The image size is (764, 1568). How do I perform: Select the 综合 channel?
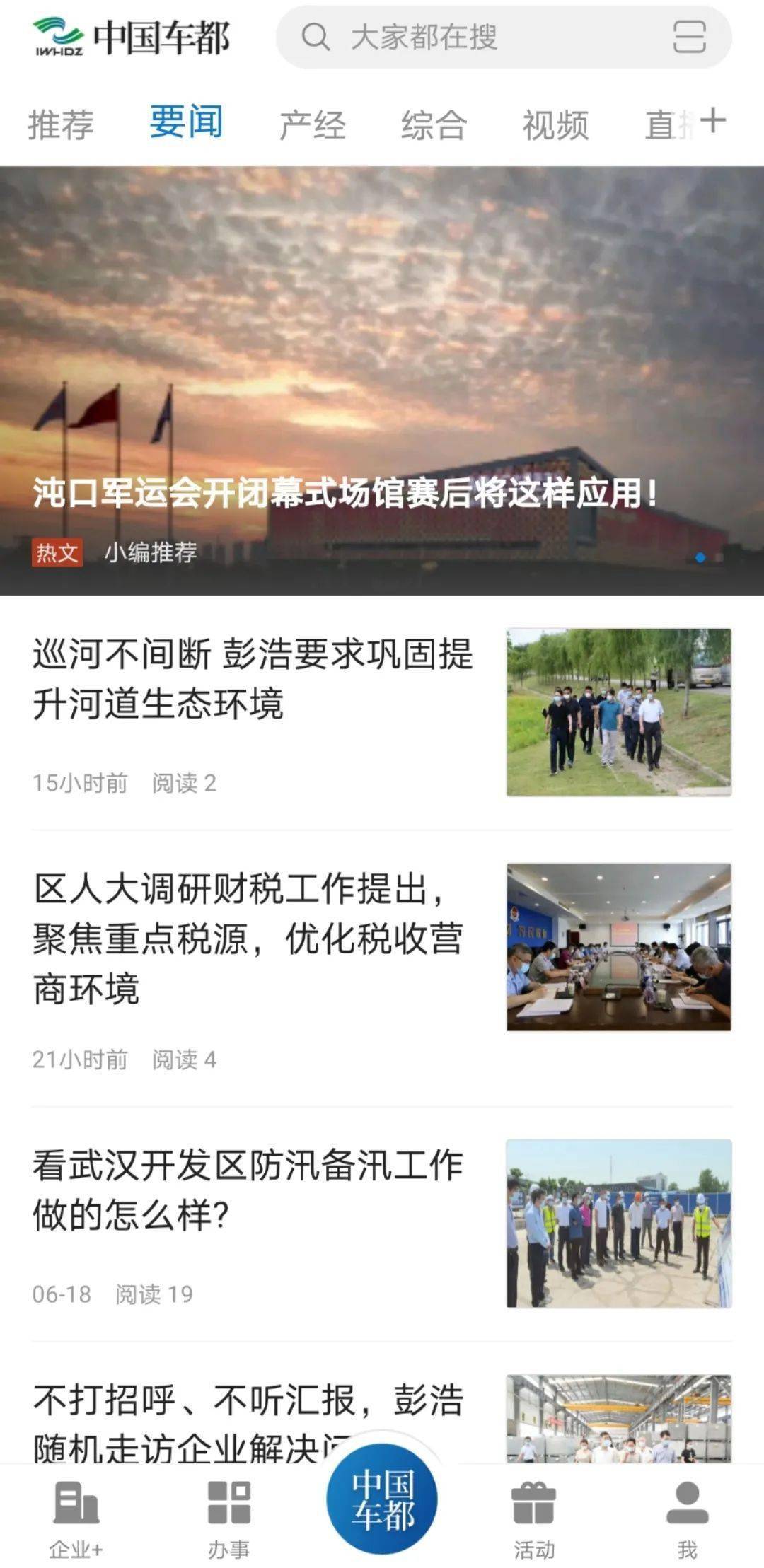point(434,122)
